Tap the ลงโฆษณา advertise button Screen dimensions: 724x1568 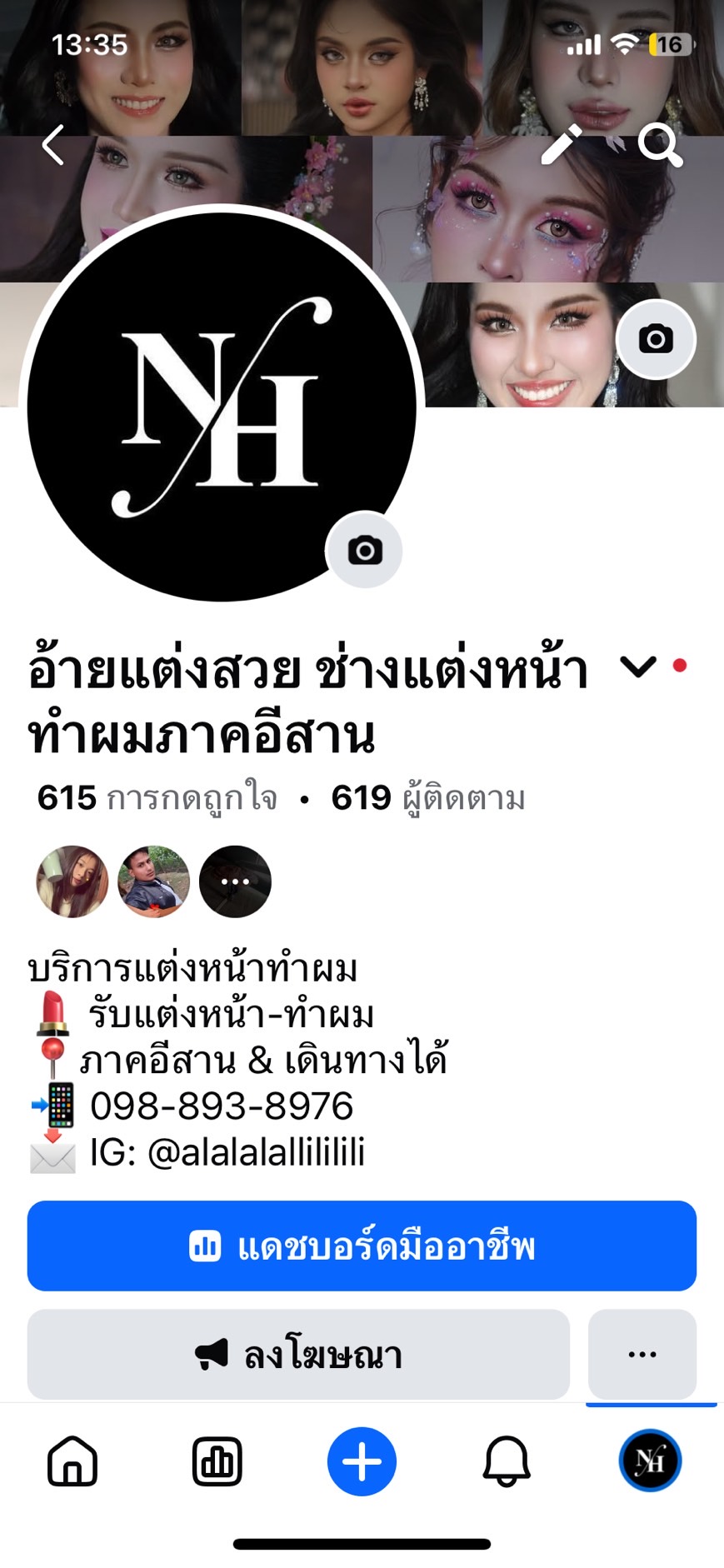point(298,1355)
